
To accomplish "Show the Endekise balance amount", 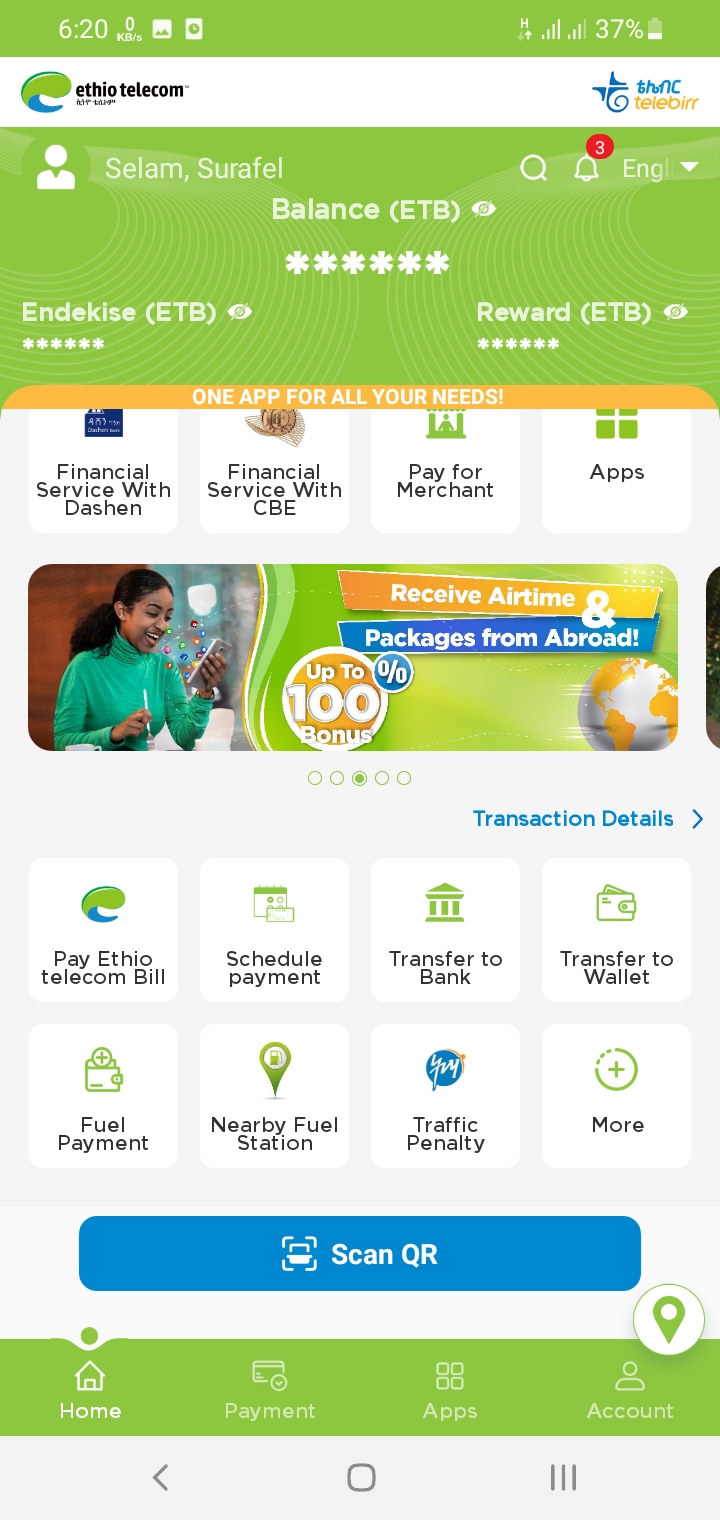I will click(239, 312).
